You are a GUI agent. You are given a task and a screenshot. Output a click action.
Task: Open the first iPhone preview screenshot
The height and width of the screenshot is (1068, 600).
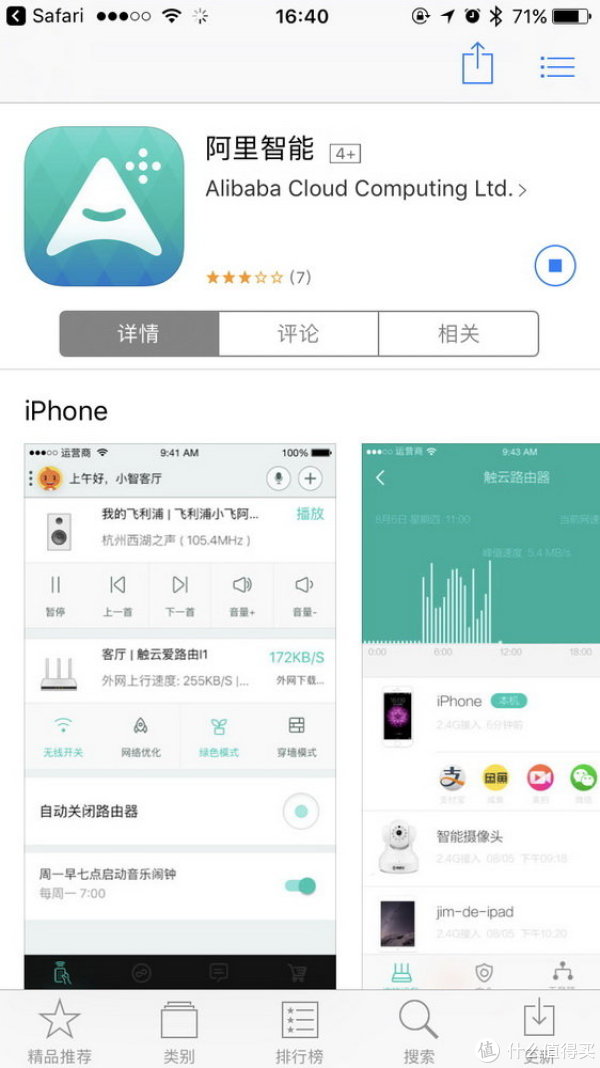180,715
